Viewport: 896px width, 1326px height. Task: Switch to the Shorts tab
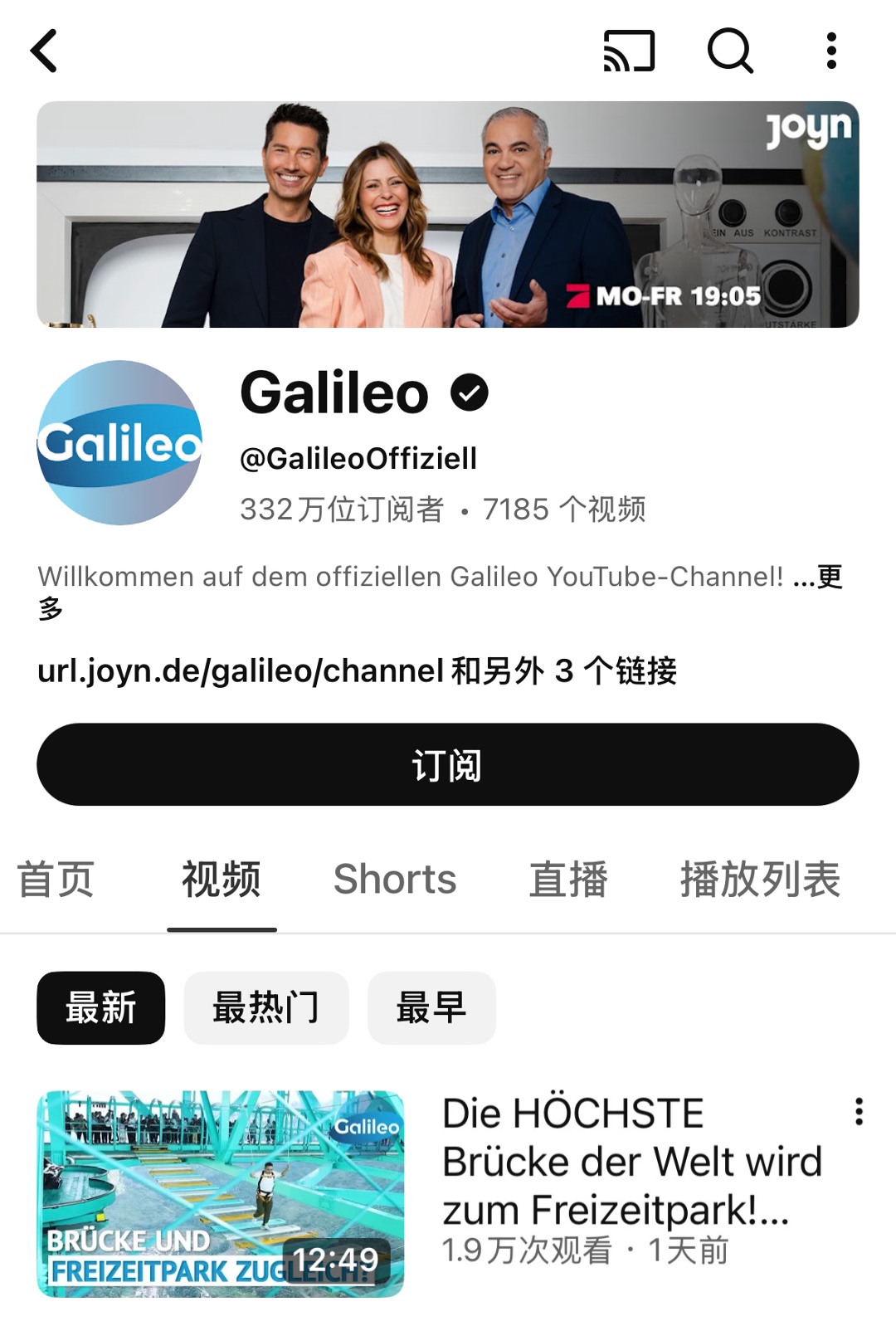click(x=394, y=880)
